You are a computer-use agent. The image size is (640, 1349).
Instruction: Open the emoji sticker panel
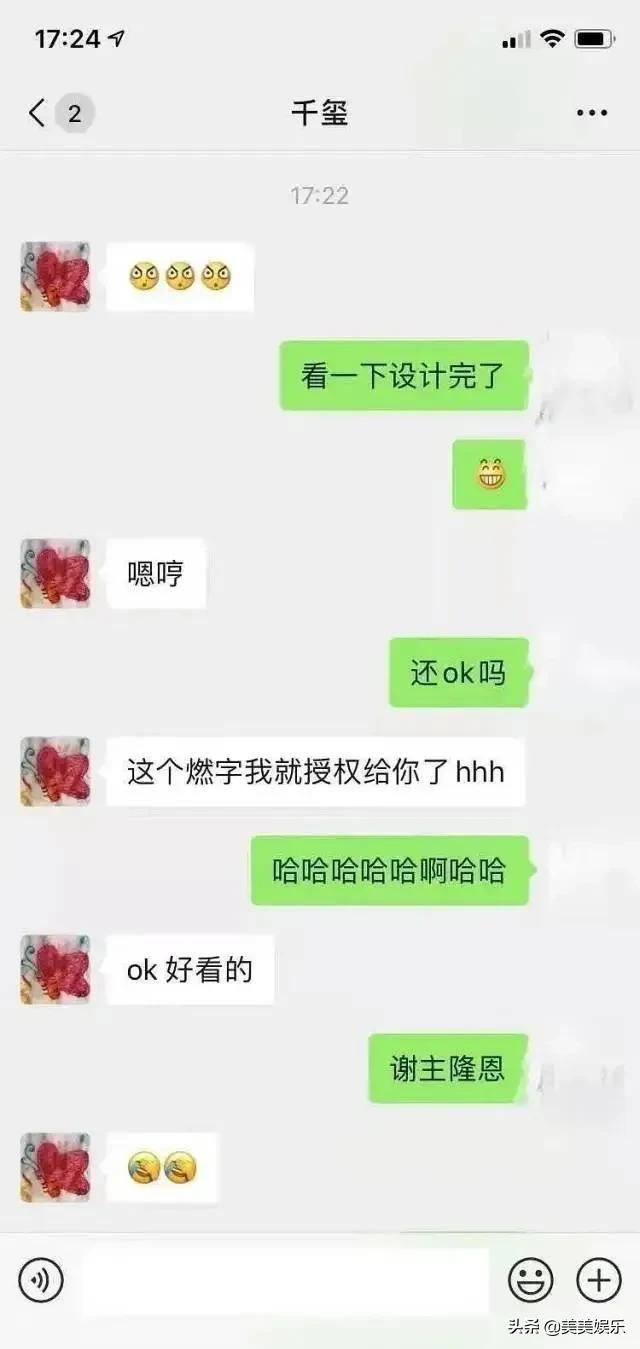(531, 1280)
